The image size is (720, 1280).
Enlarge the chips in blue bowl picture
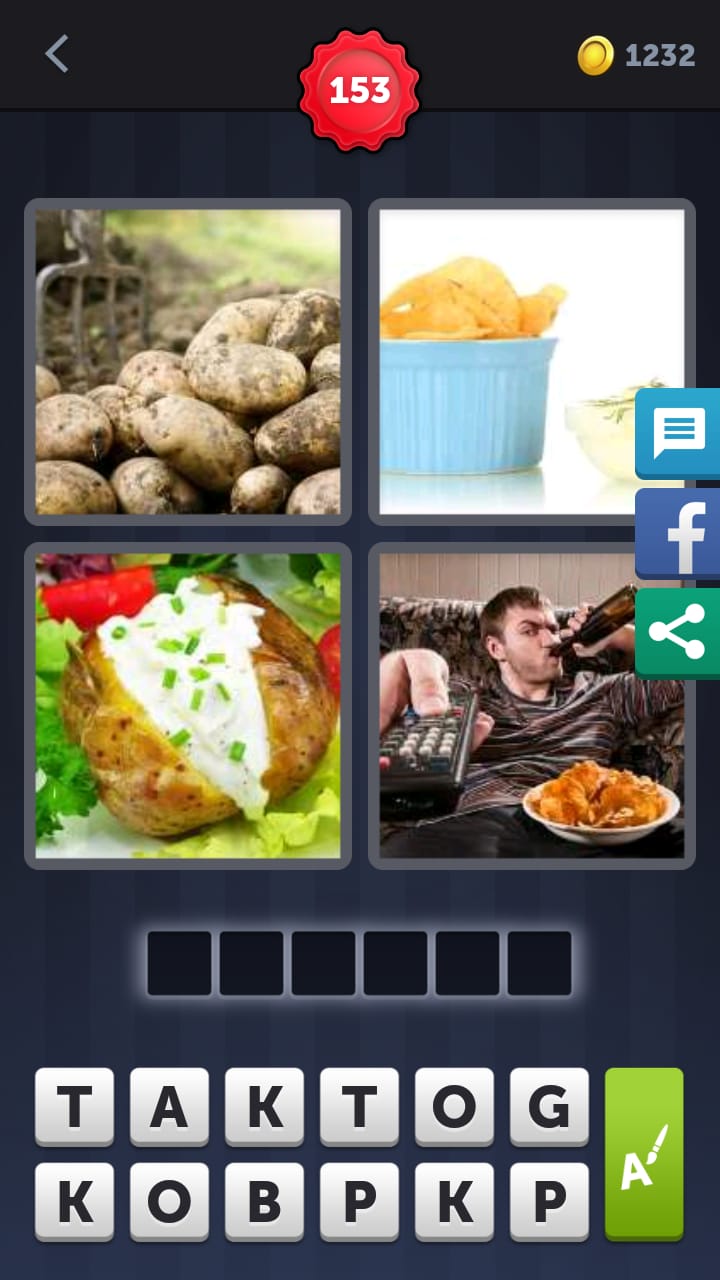(x=510, y=361)
